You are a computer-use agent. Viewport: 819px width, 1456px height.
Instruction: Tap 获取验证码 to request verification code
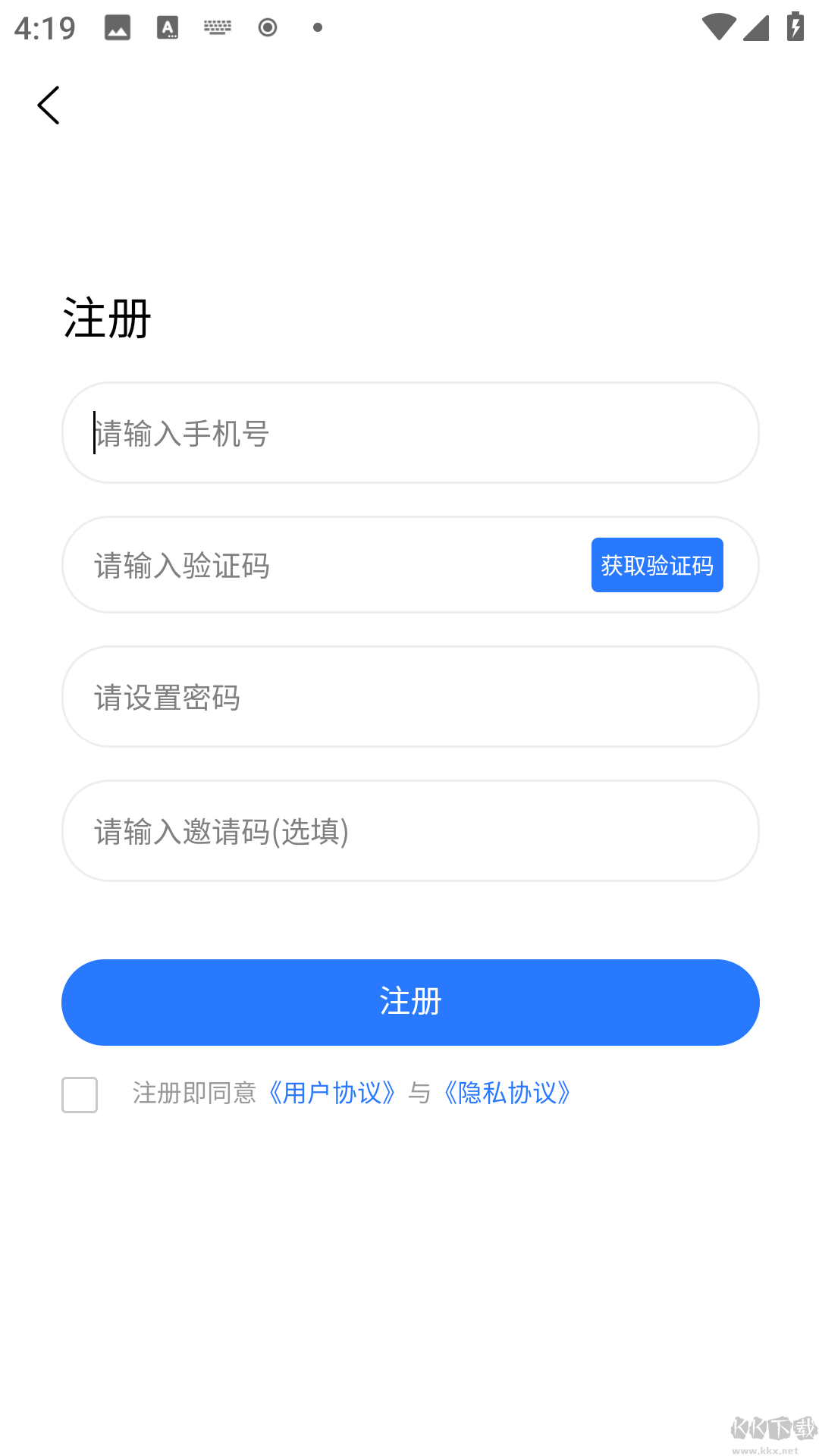click(x=657, y=565)
